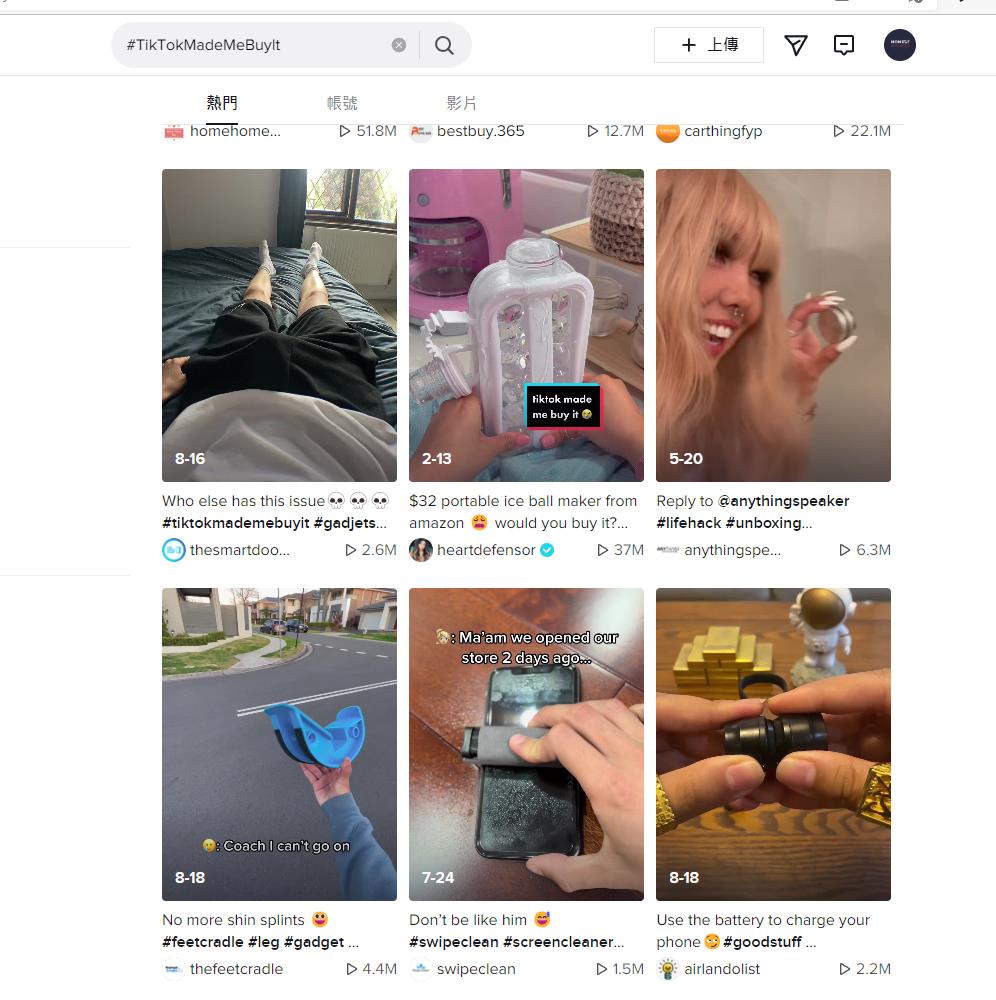Image resolution: width=996 pixels, height=1000 pixels.
Task: Open the 上傳 upload button
Action: pos(709,45)
